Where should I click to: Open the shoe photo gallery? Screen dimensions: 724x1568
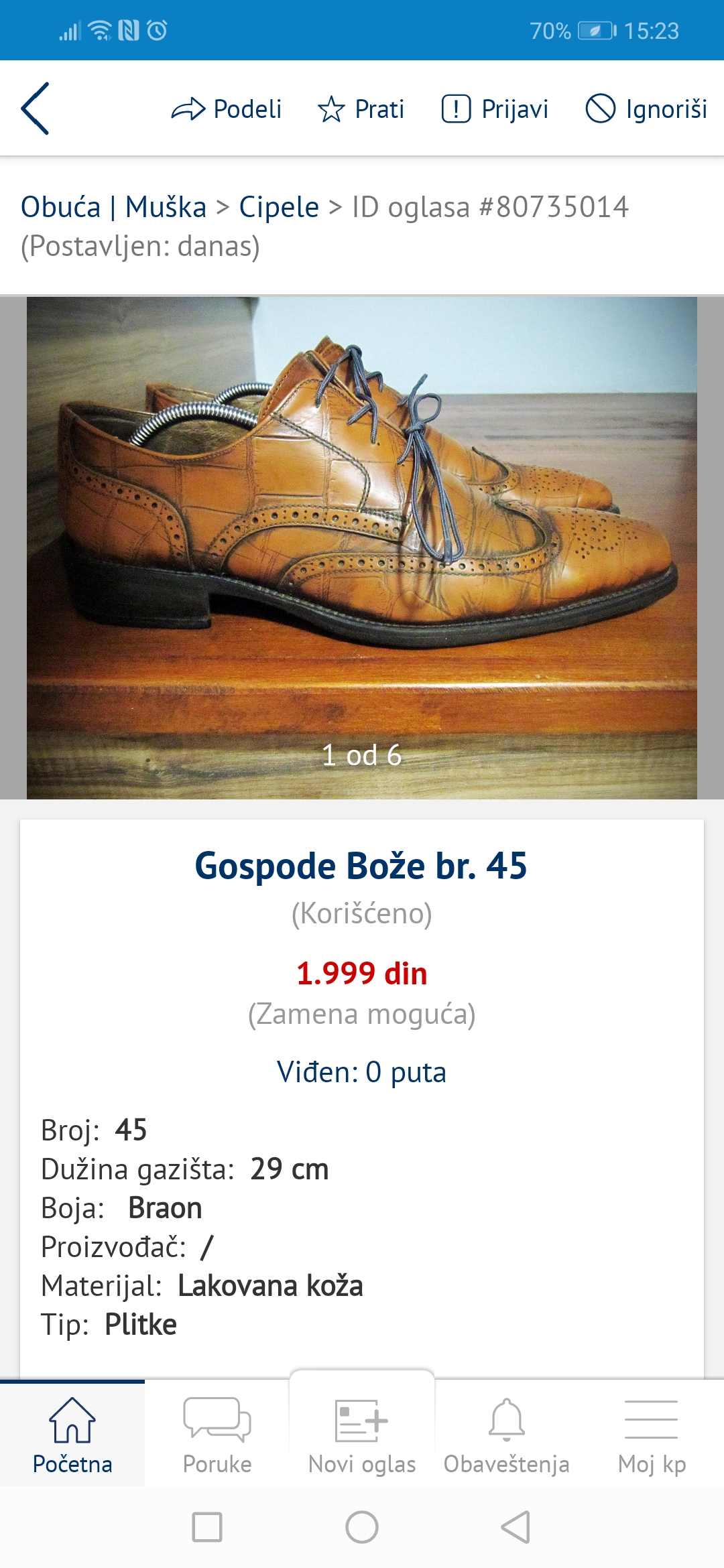(x=362, y=547)
